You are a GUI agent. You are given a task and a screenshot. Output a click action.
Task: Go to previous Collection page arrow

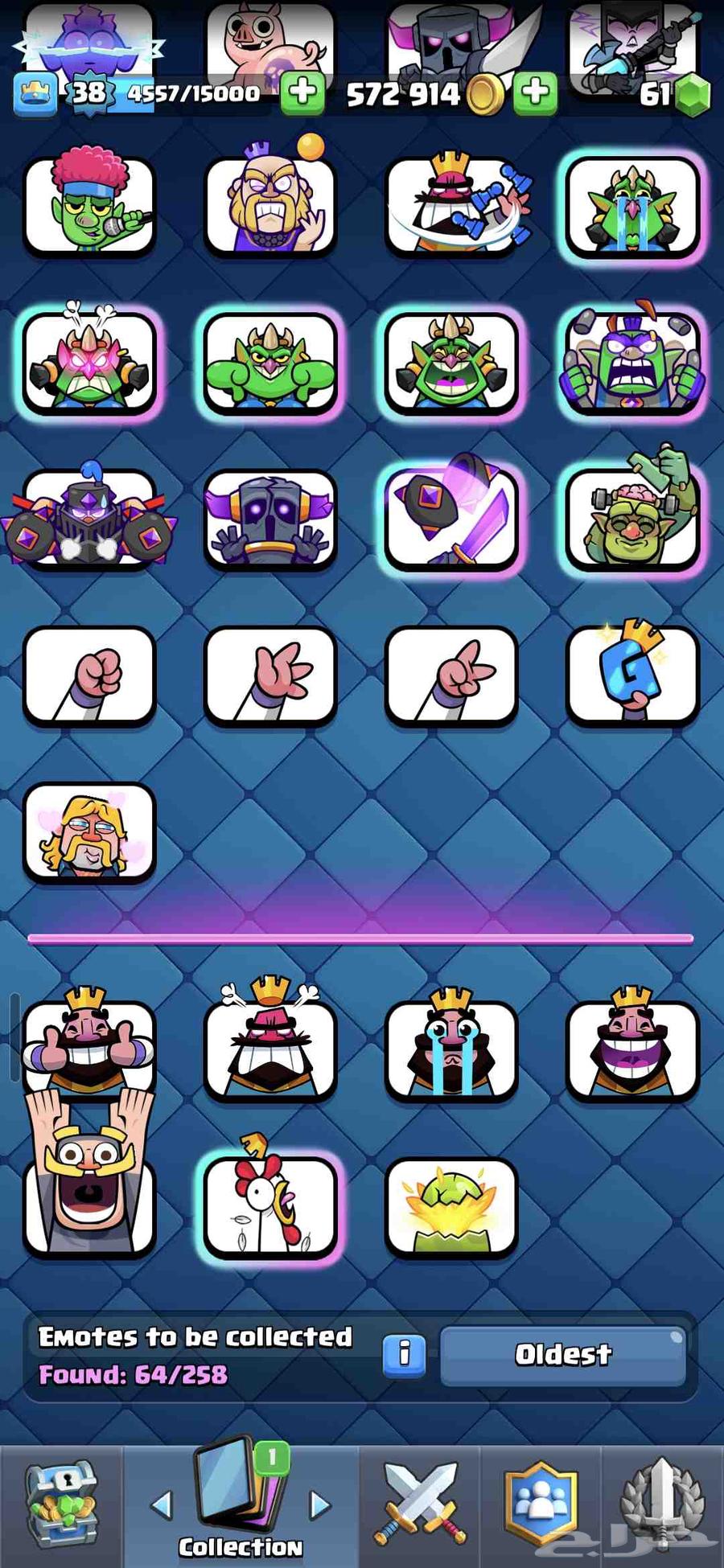[162, 1504]
